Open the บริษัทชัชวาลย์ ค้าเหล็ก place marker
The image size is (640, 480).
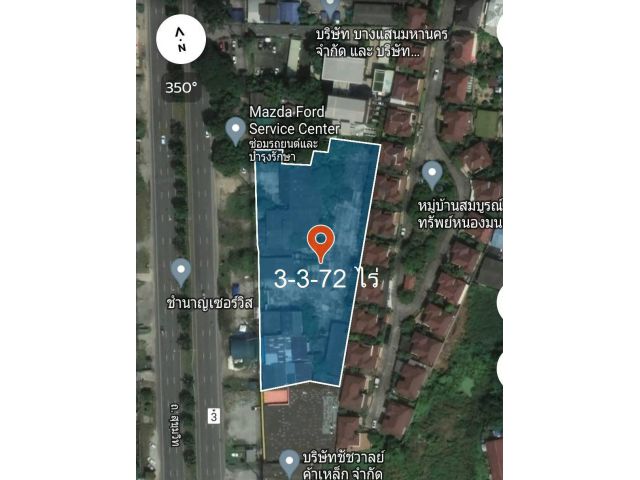[290, 462]
